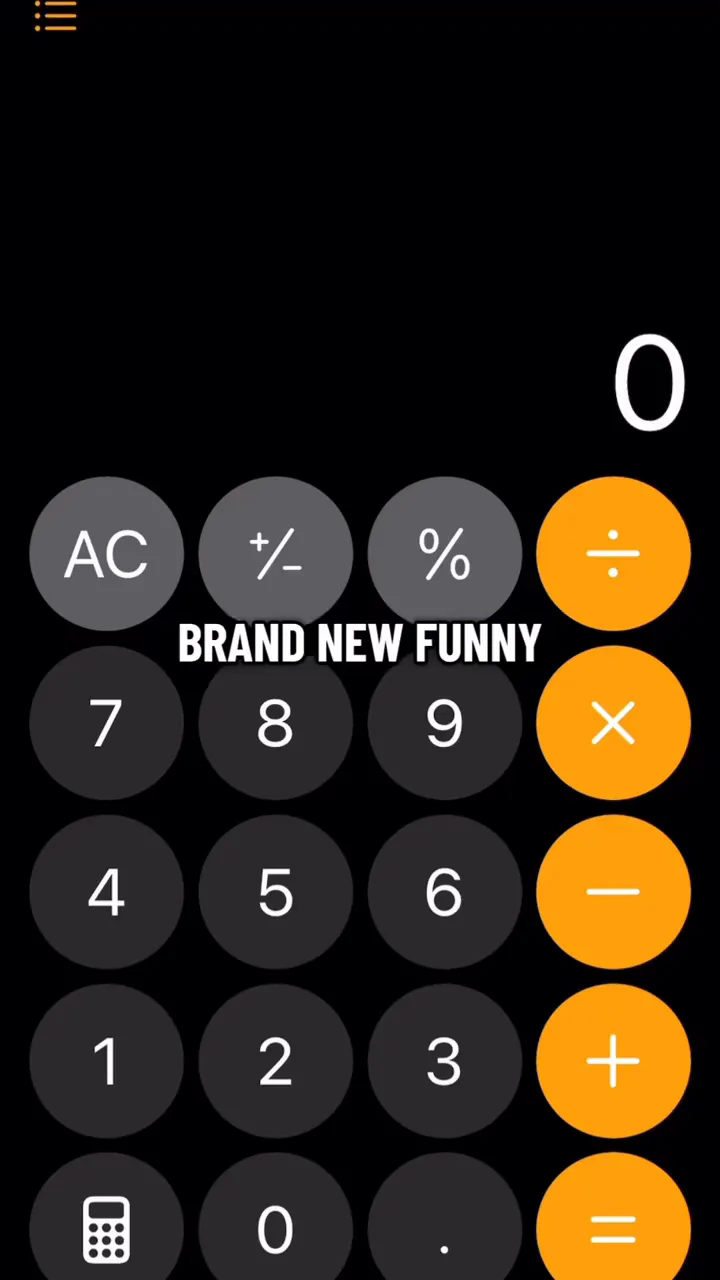720x1280 pixels.
Task: Enter the digit 2
Action: (x=275, y=1060)
